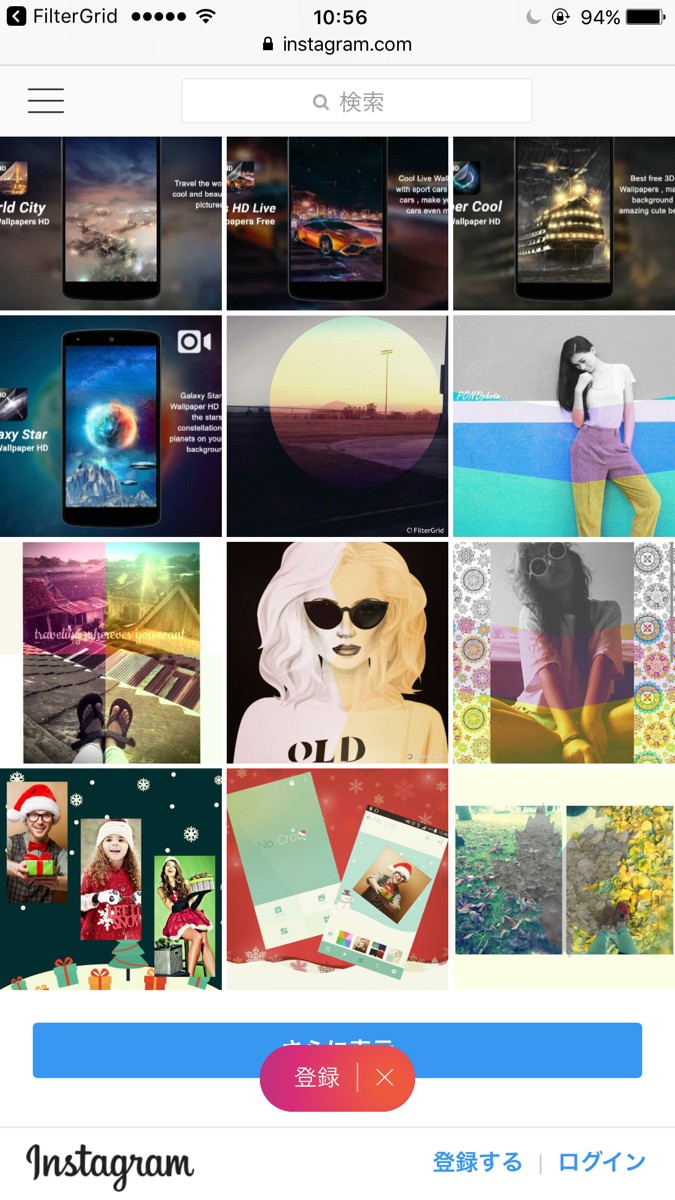Screen dimensions: 675x1200
Task: Open the Galaxy Star video post
Action: [111, 426]
